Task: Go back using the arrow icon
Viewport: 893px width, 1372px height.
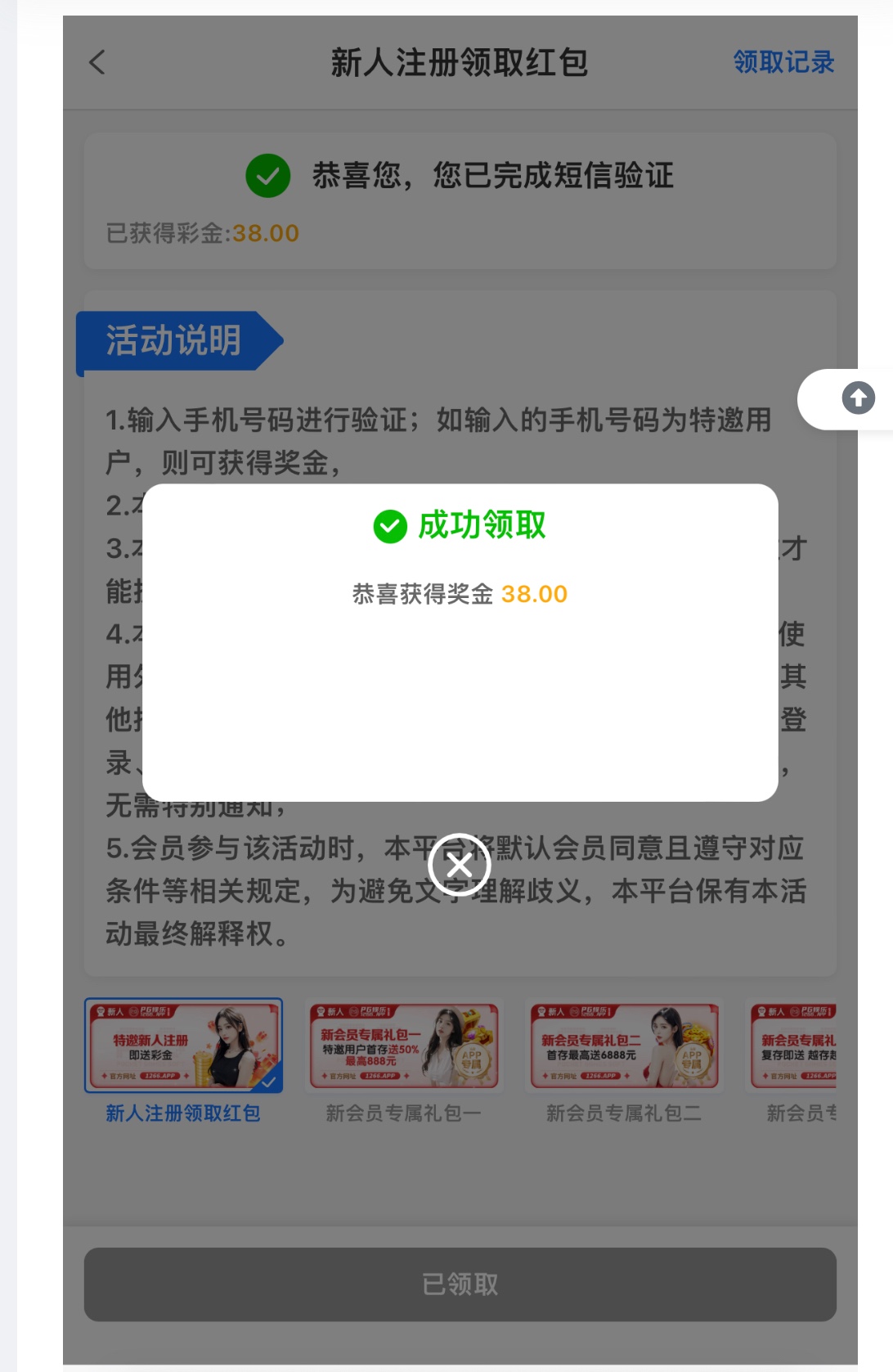Action: 97,62
